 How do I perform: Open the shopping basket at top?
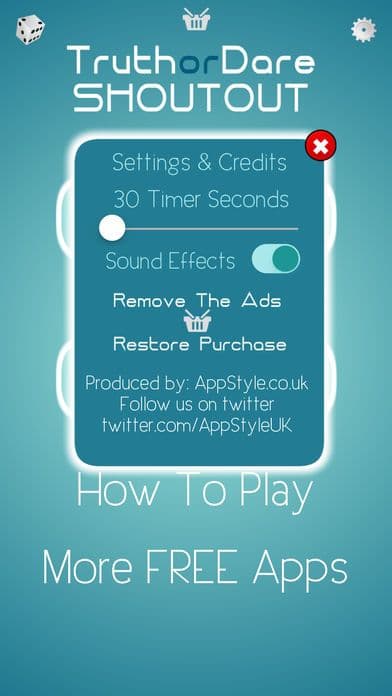196,19
